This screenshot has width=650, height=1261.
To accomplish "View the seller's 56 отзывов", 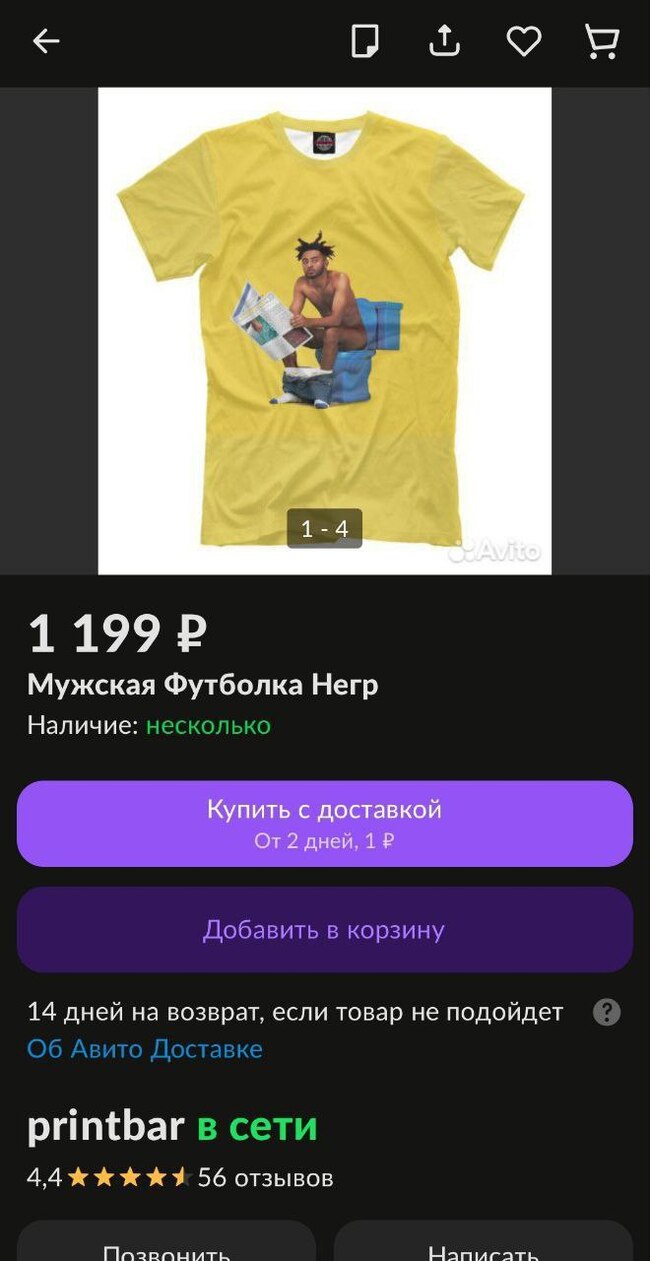I will click(x=265, y=1178).
